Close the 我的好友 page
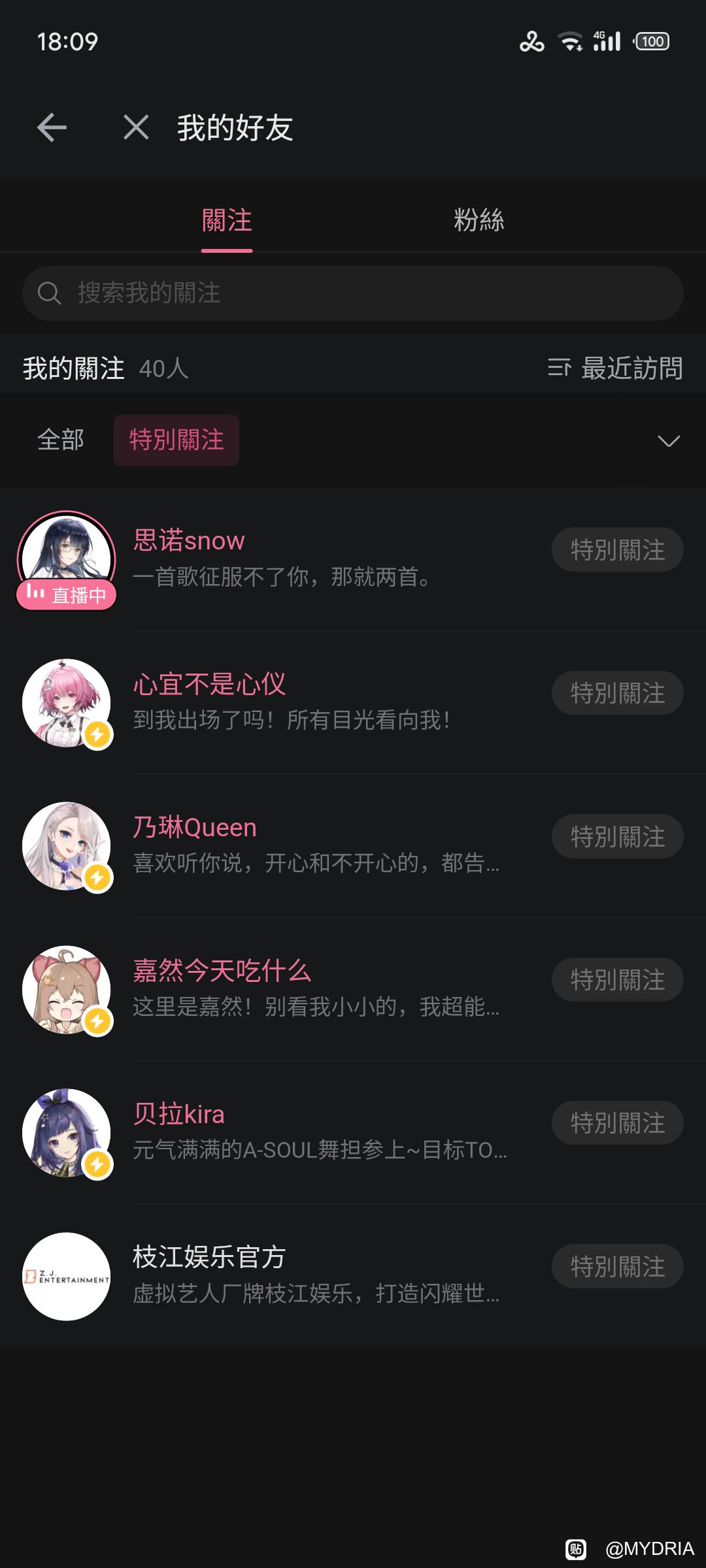The width and height of the screenshot is (706, 1568). 136,127
